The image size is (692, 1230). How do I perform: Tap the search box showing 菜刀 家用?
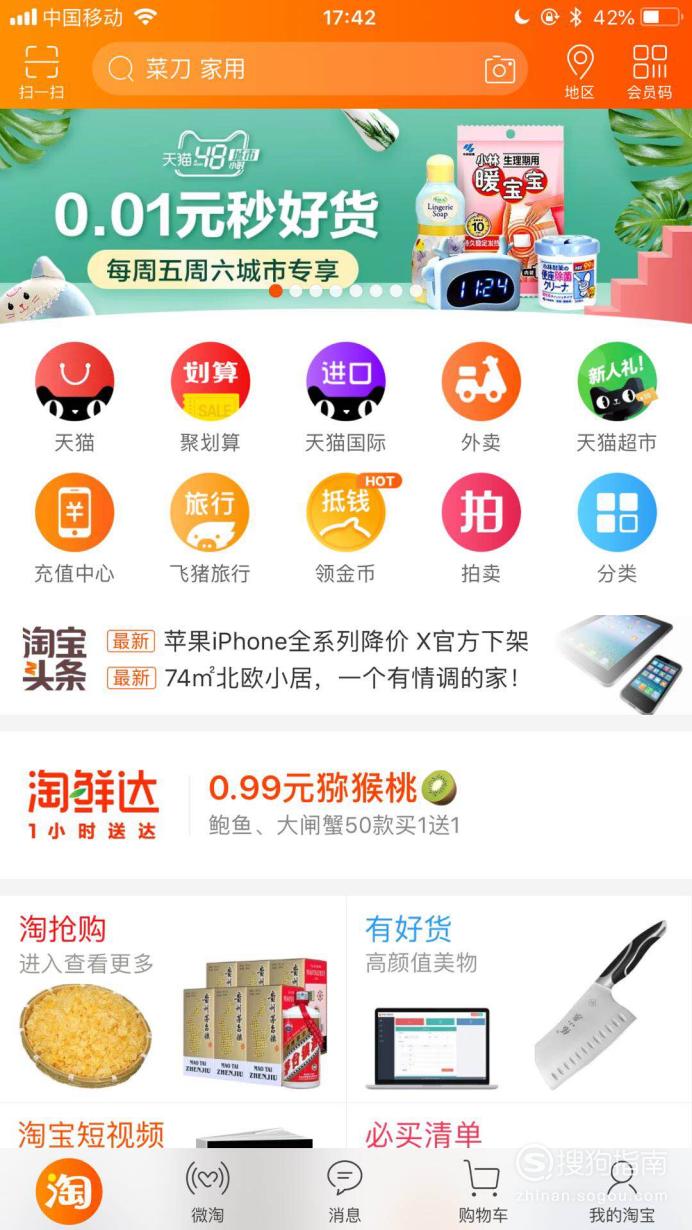[310, 69]
